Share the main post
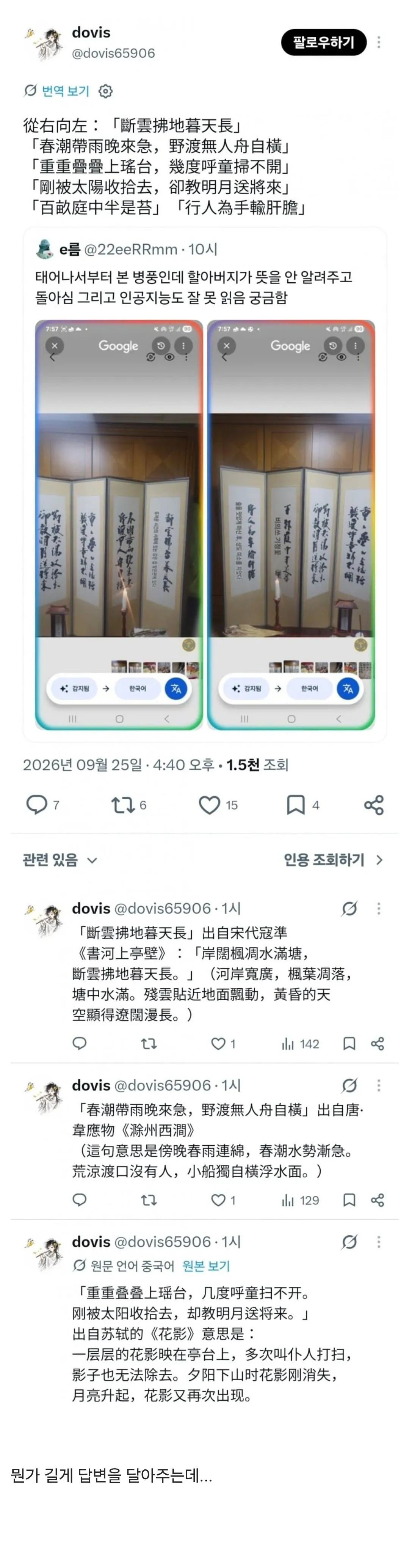 click(x=374, y=805)
